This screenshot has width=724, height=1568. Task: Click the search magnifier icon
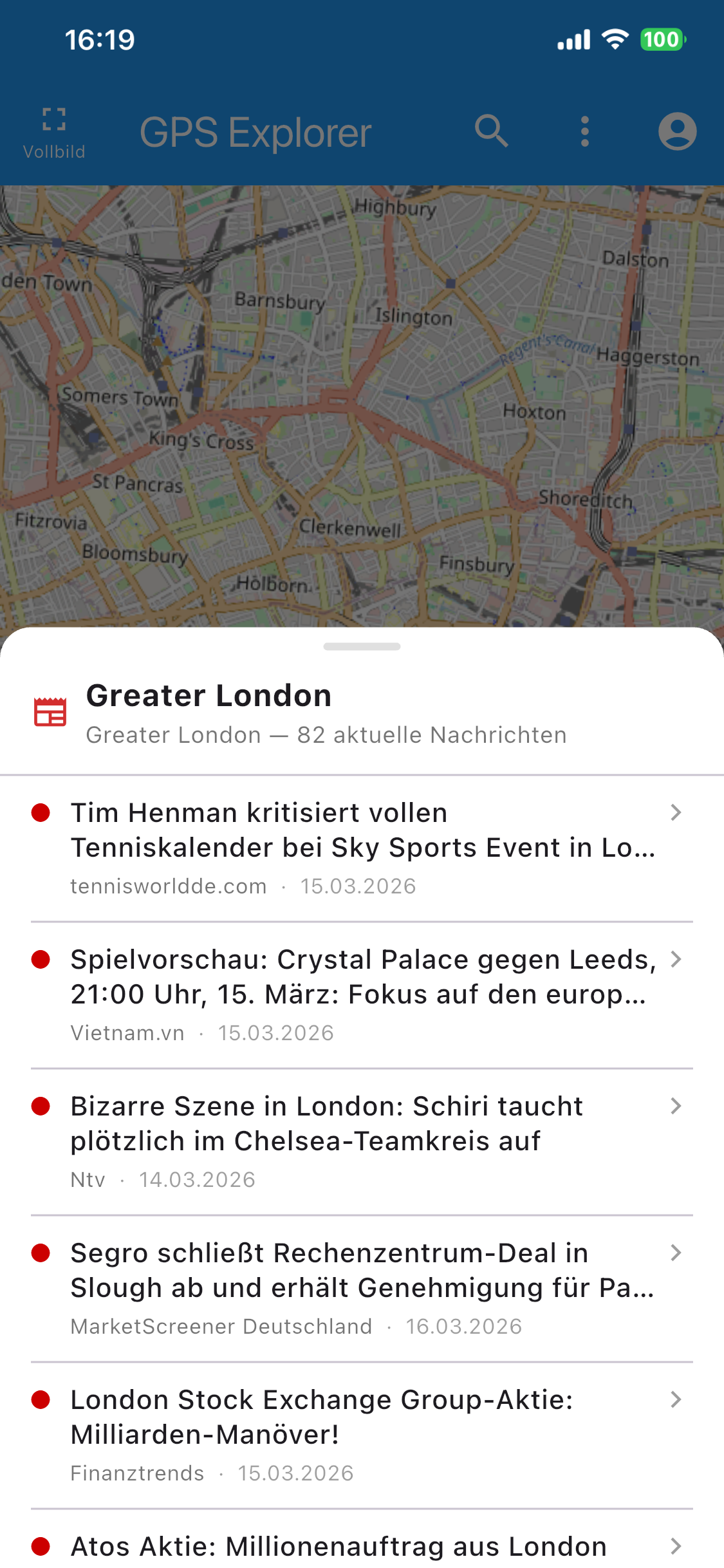491,131
